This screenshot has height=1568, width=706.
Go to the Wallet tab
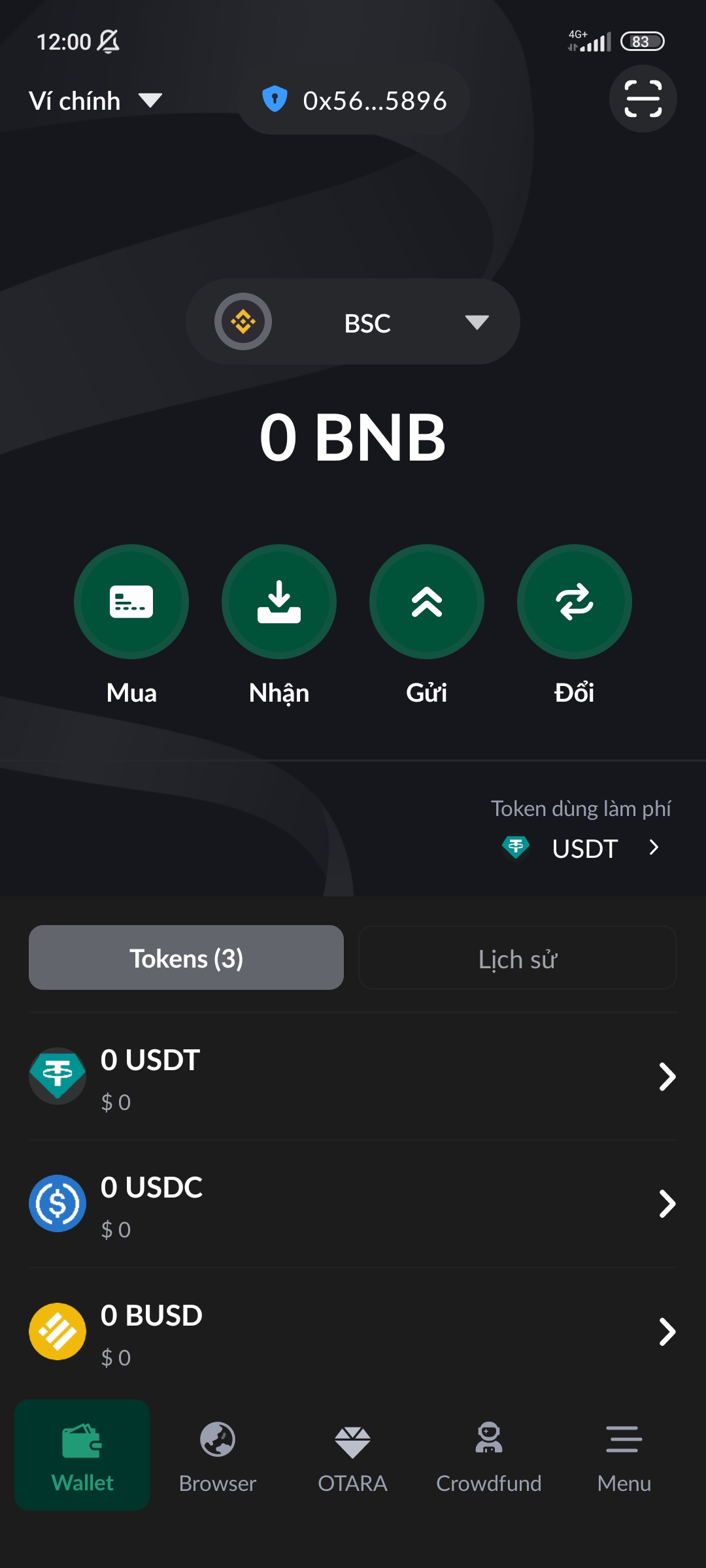[x=82, y=1455]
